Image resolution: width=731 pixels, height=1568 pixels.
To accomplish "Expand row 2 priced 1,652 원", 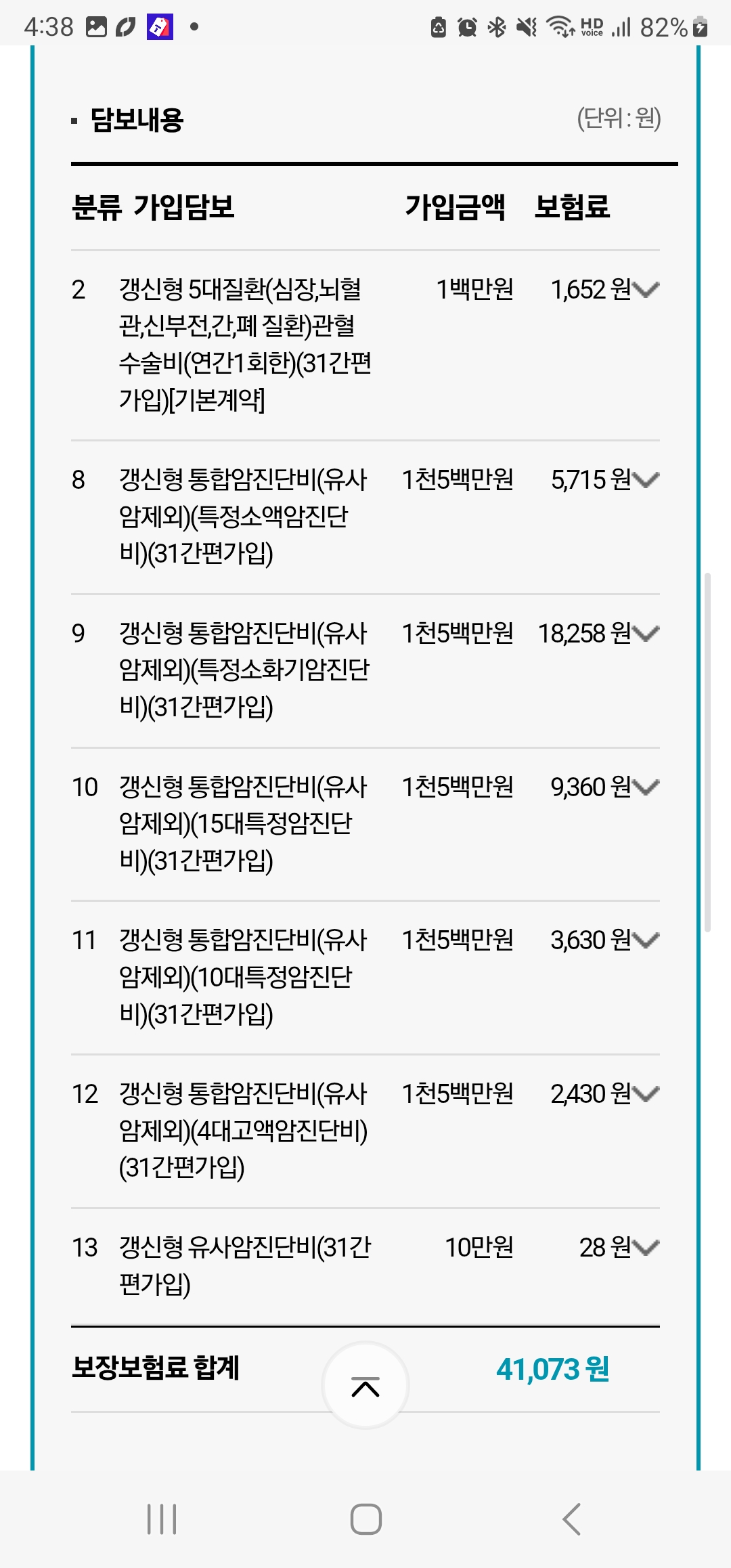I will point(646,290).
